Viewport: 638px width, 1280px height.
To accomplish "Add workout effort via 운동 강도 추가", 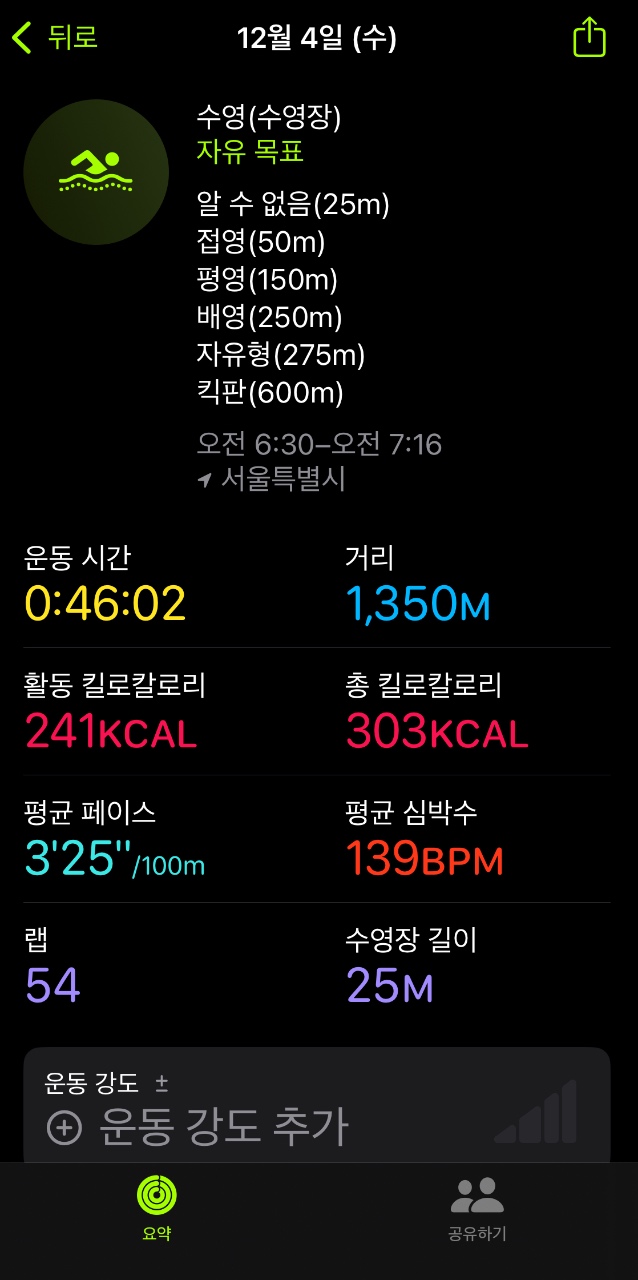I will click(198, 1127).
